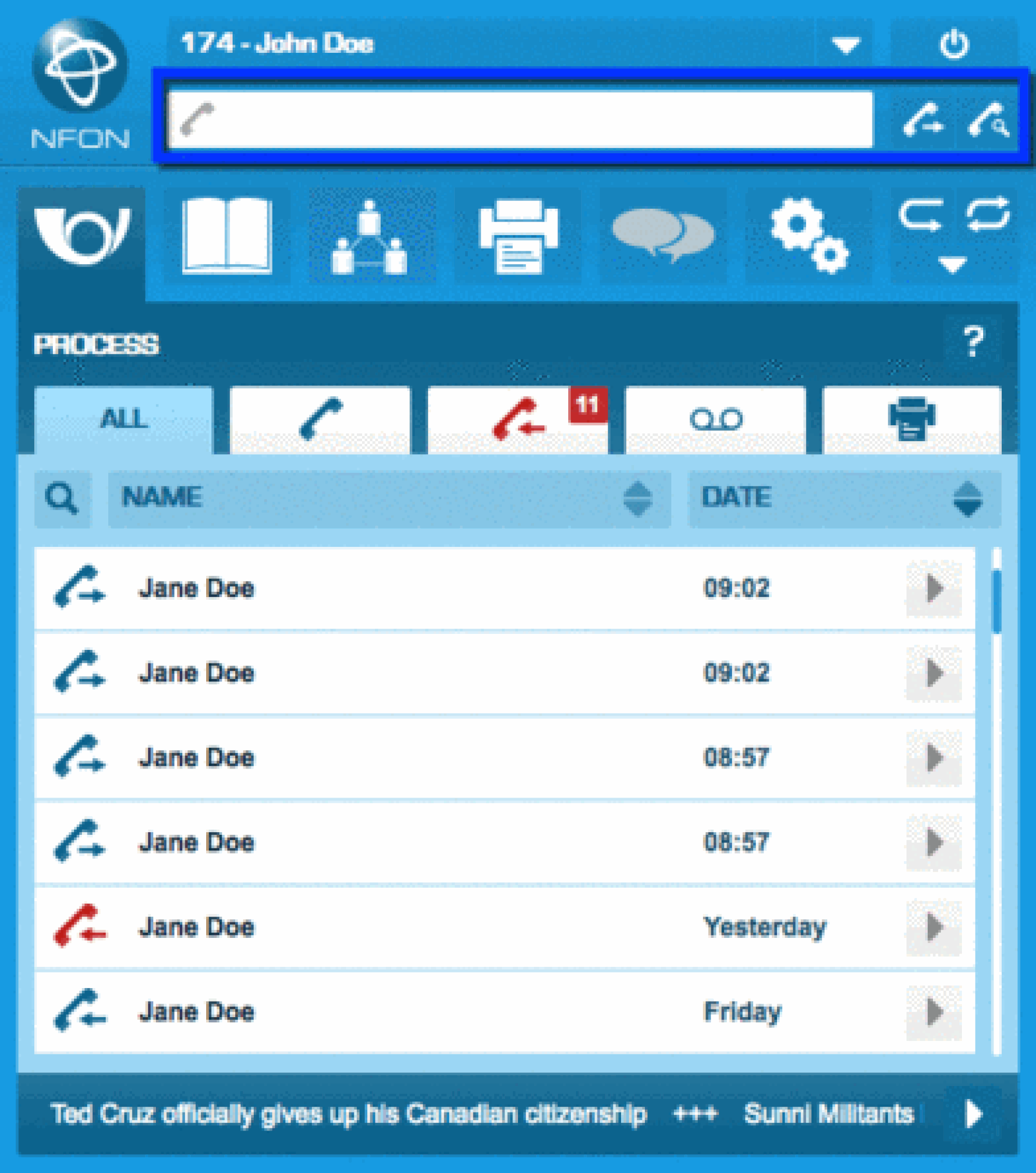The height and width of the screenshot is (1173, 1036).
Task: Tap the call forward icon beside input
Action: pos(922,119)
